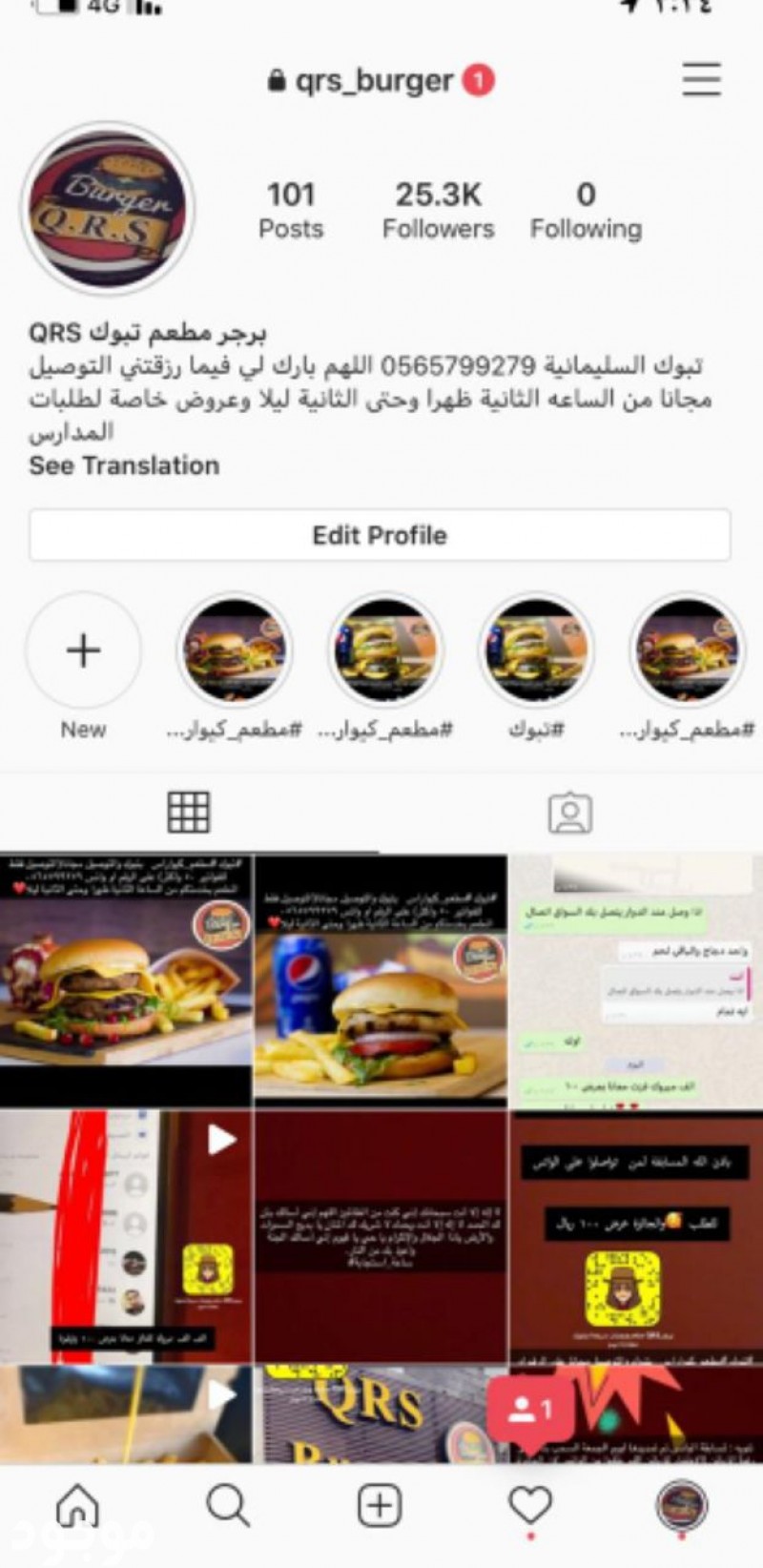Viewport: 763px width, 1568px height.
Task: View the 101 posts count
Action: [x=291, y=210]
